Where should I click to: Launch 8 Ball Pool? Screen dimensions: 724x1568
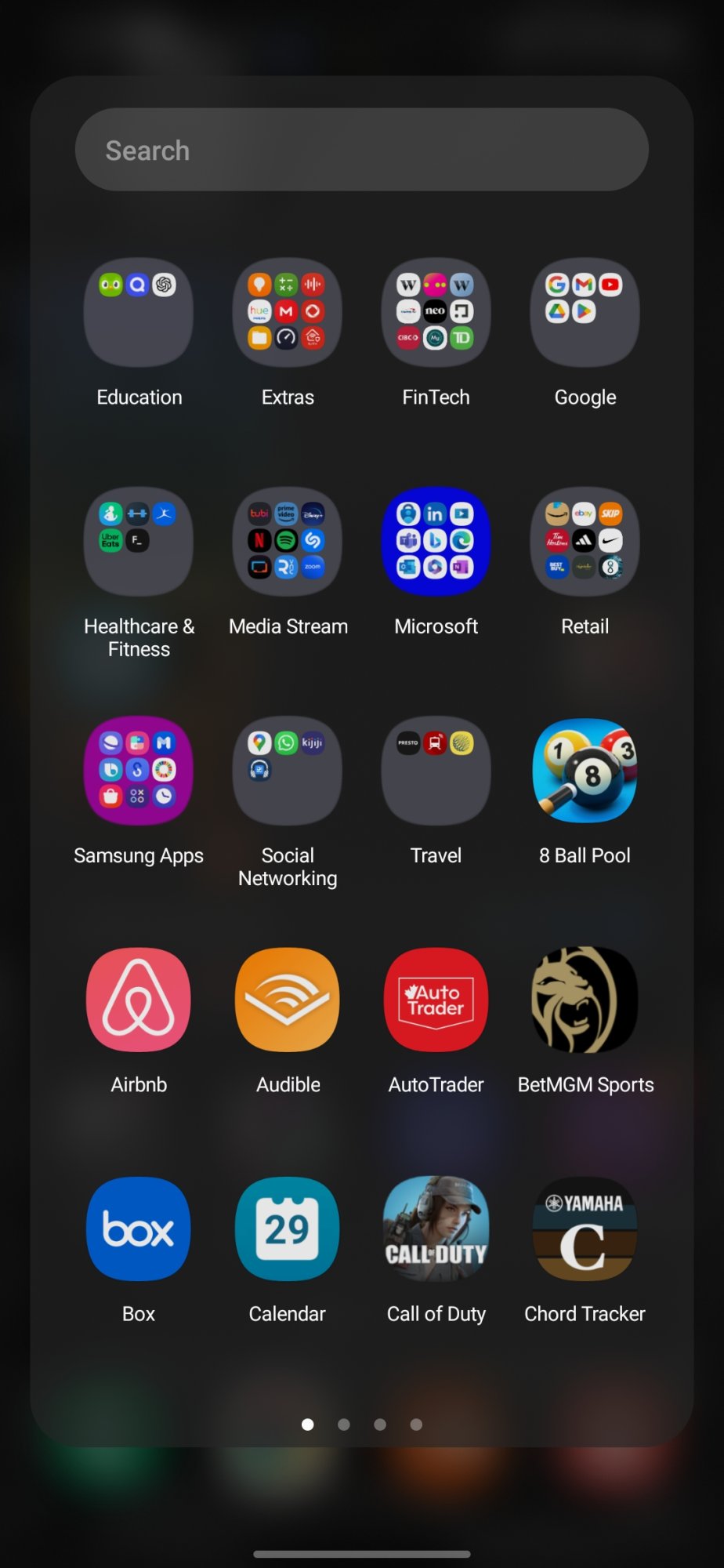(x=585, y=771)
